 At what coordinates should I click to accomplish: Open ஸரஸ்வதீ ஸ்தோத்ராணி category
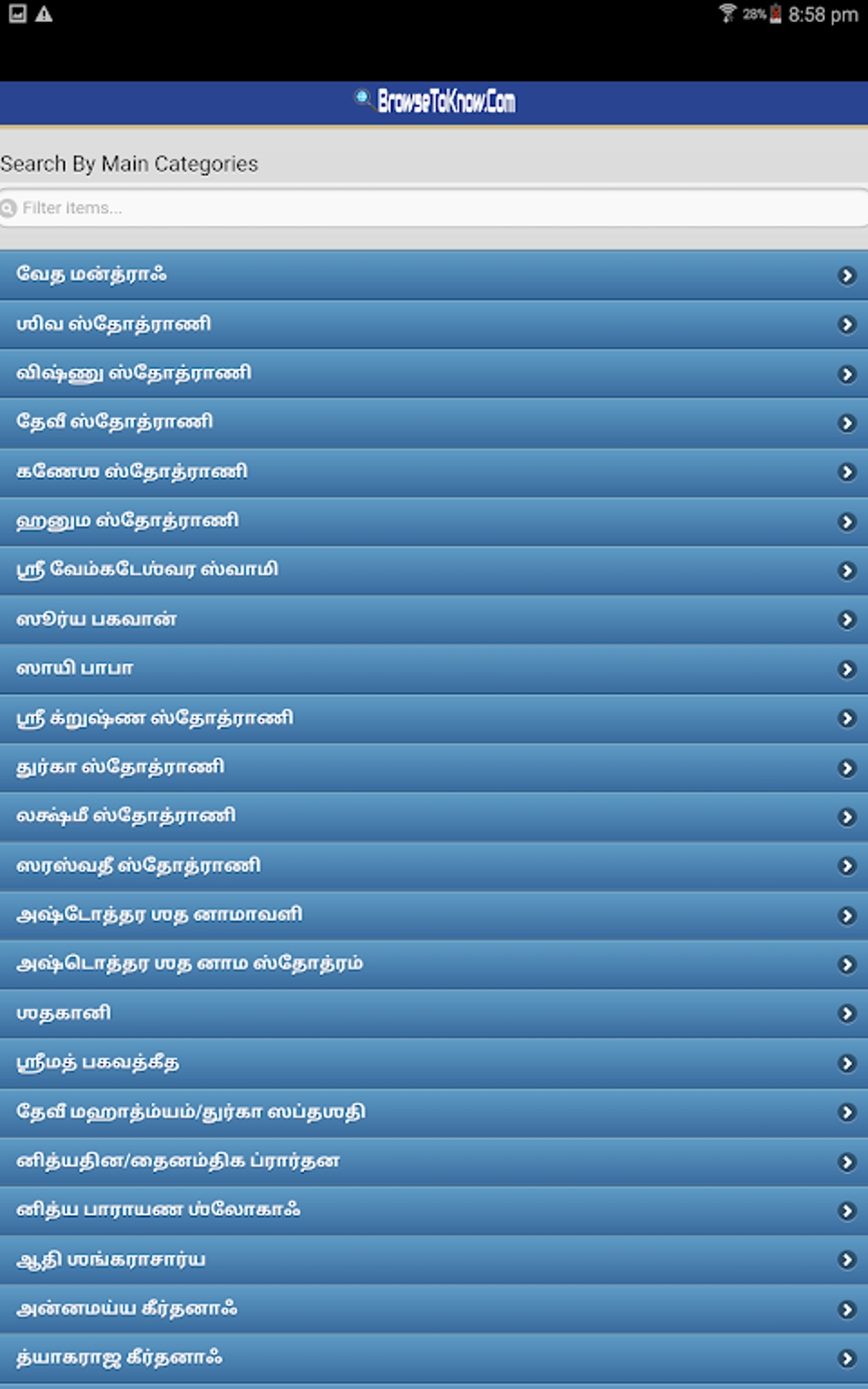[434, 866]
